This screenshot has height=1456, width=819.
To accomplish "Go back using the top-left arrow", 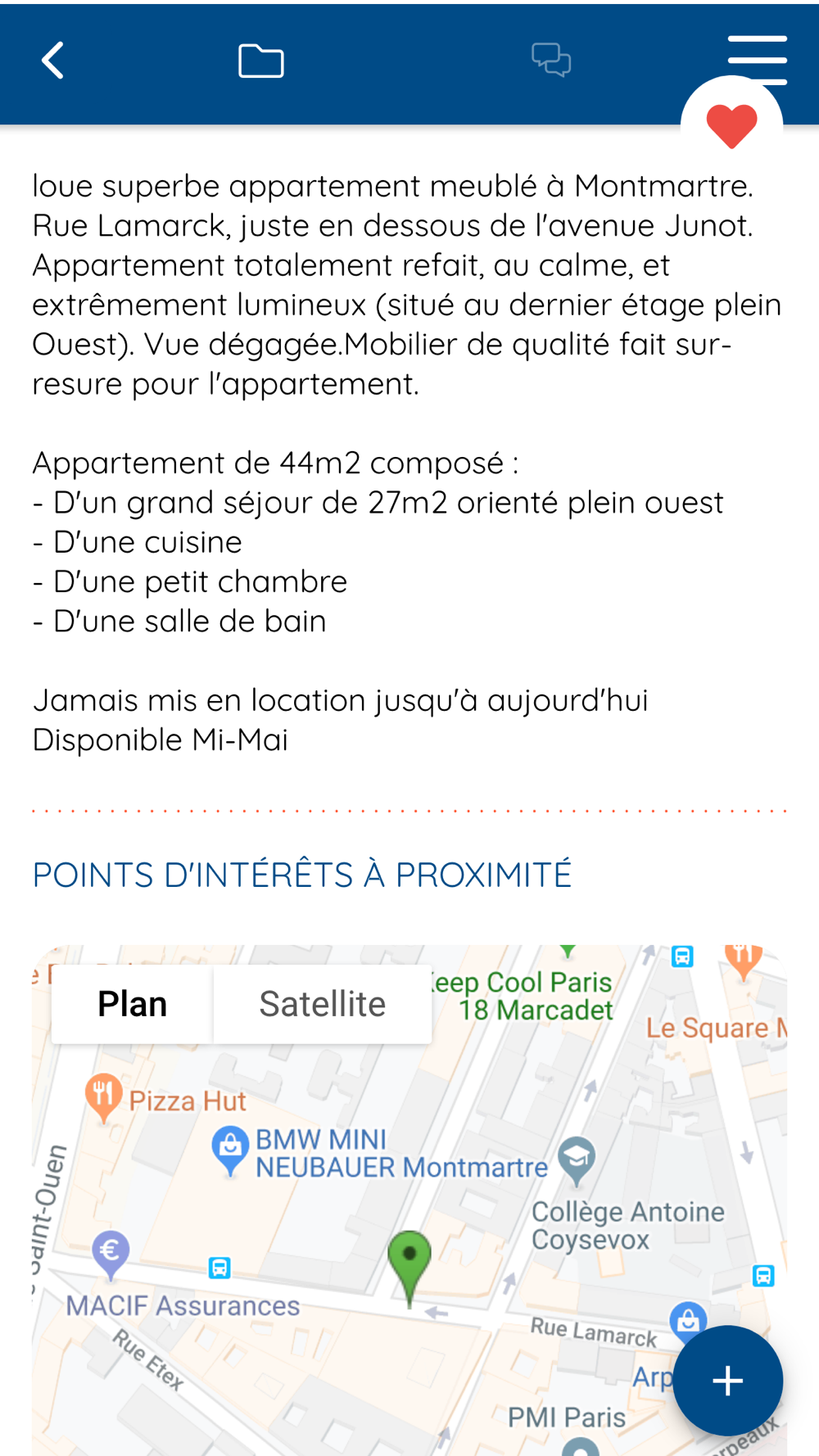I will pos(53,61).
